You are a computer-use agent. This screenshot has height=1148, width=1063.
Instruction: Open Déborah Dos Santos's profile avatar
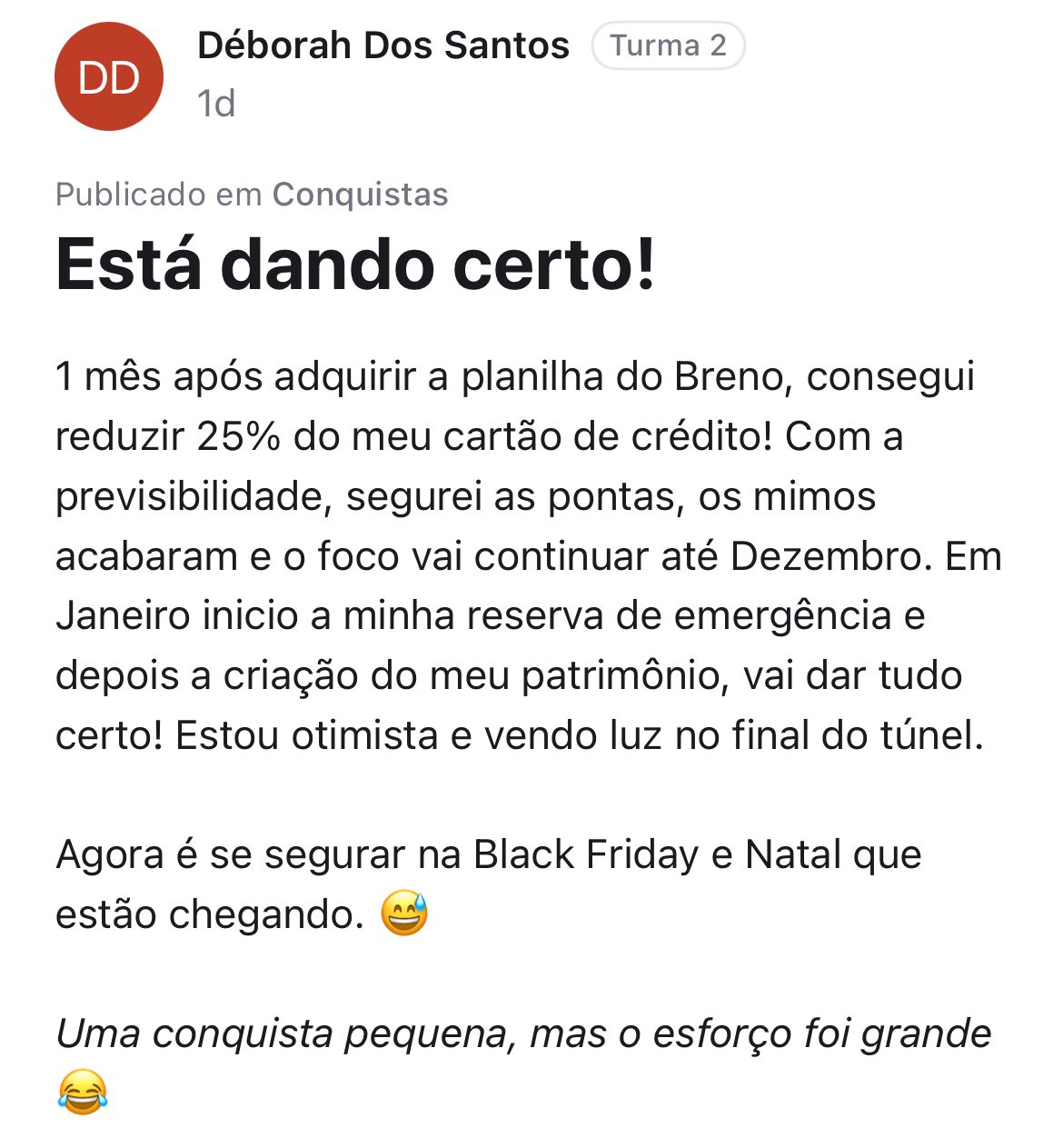pyautogui.click(x=109, y=77)
